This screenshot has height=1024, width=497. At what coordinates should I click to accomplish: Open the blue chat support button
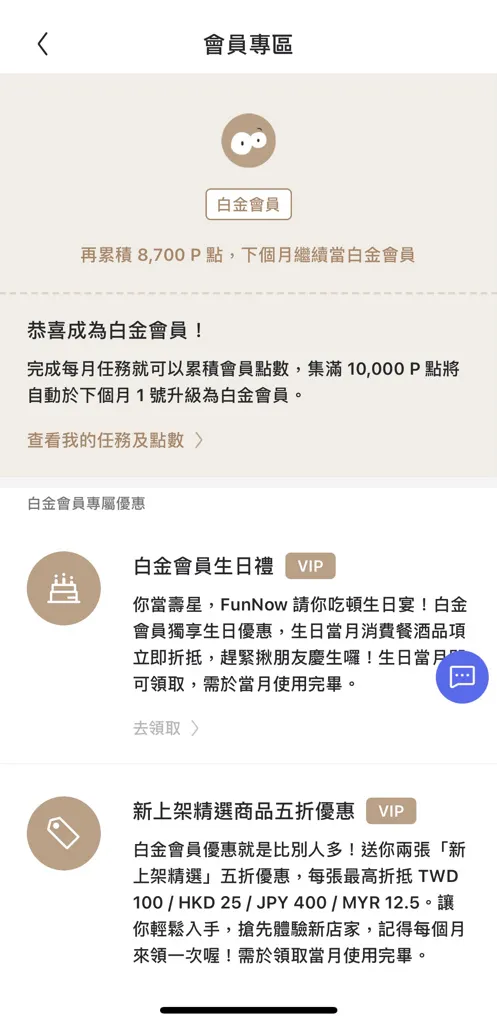click(462, 677)
